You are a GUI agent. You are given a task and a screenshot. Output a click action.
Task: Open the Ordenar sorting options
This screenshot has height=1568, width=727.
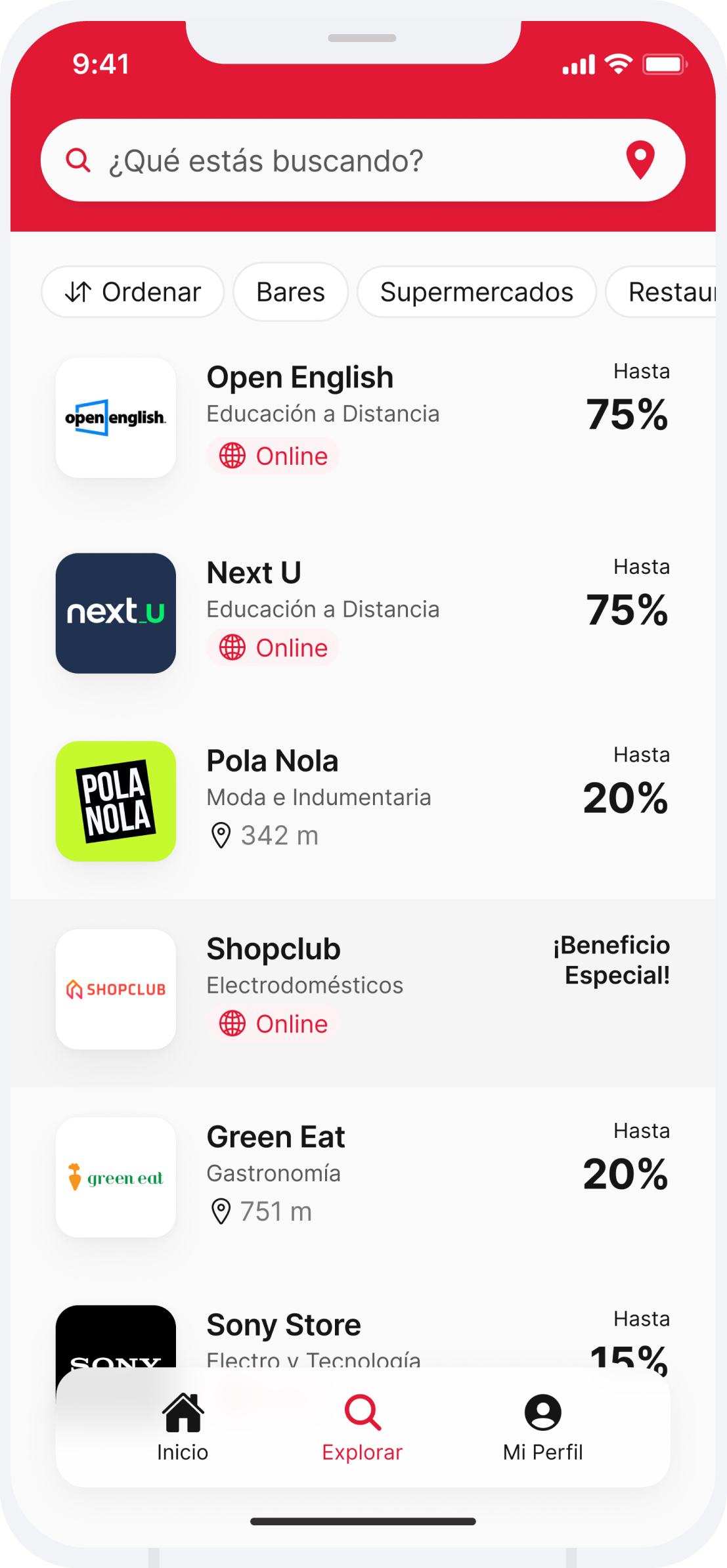(x=133, y=292)
